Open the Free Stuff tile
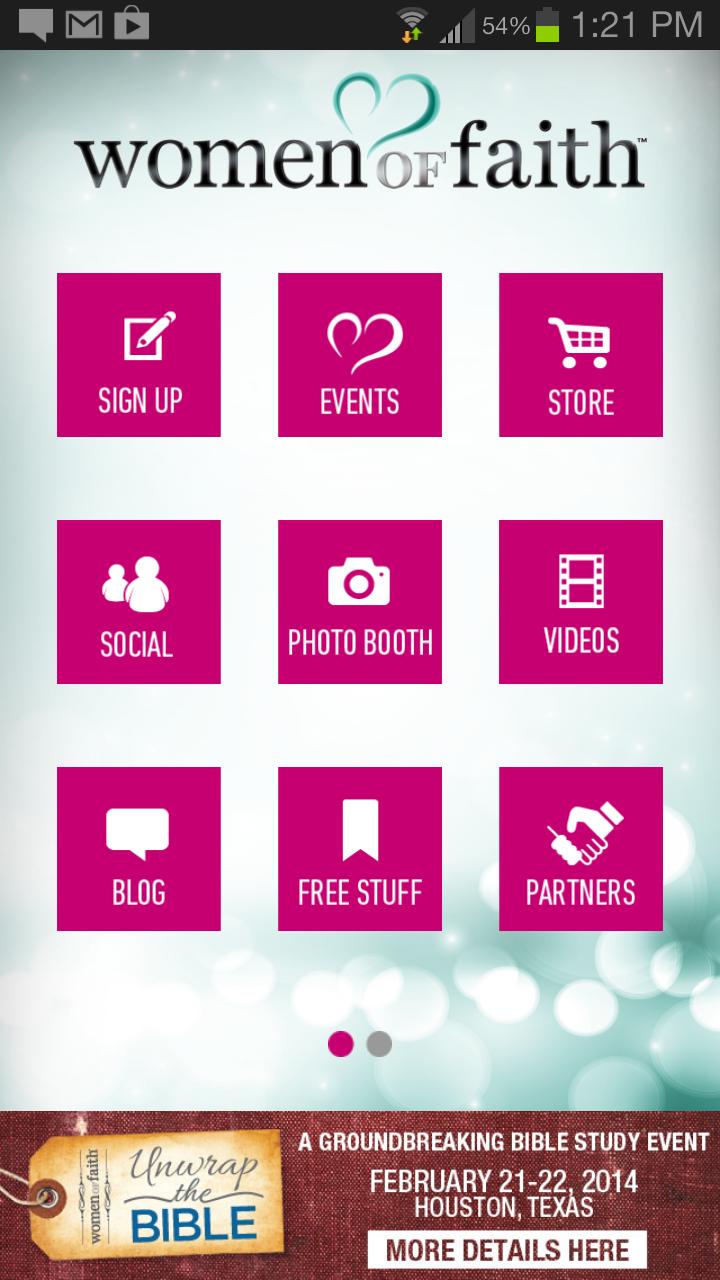Screen dimensions: 720x1280 (x=360, y=849)
